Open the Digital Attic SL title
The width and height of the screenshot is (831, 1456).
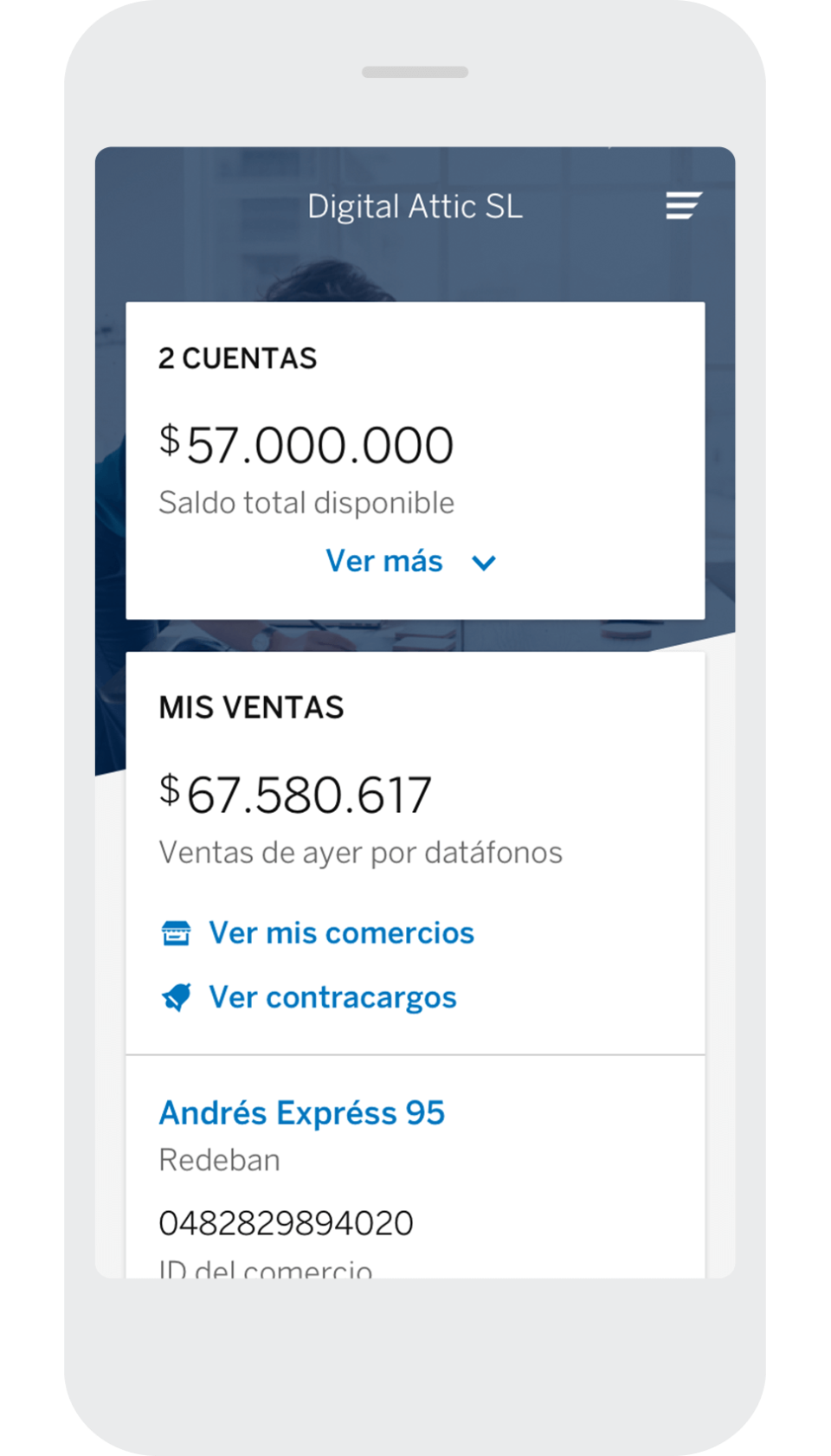click(415, 206)
